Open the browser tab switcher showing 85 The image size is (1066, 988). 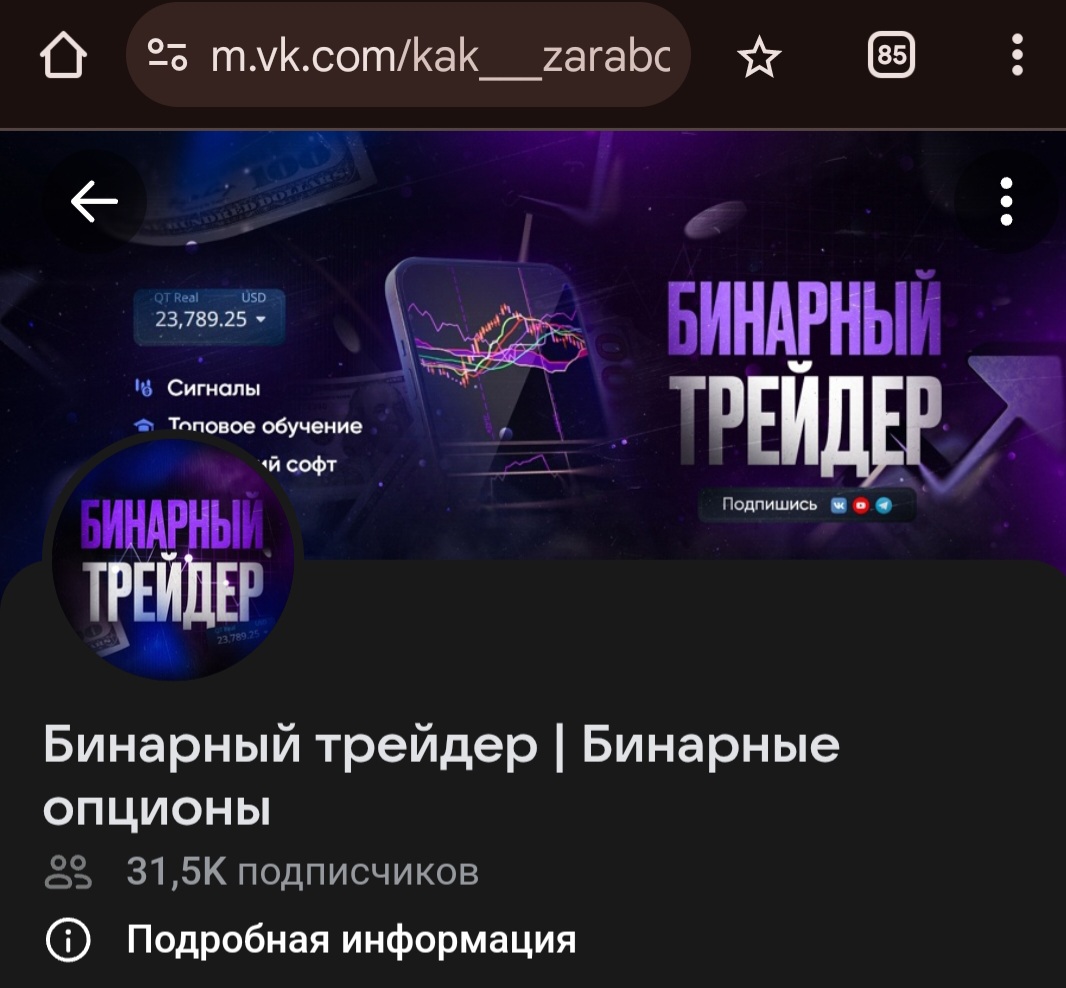point(888,56)
